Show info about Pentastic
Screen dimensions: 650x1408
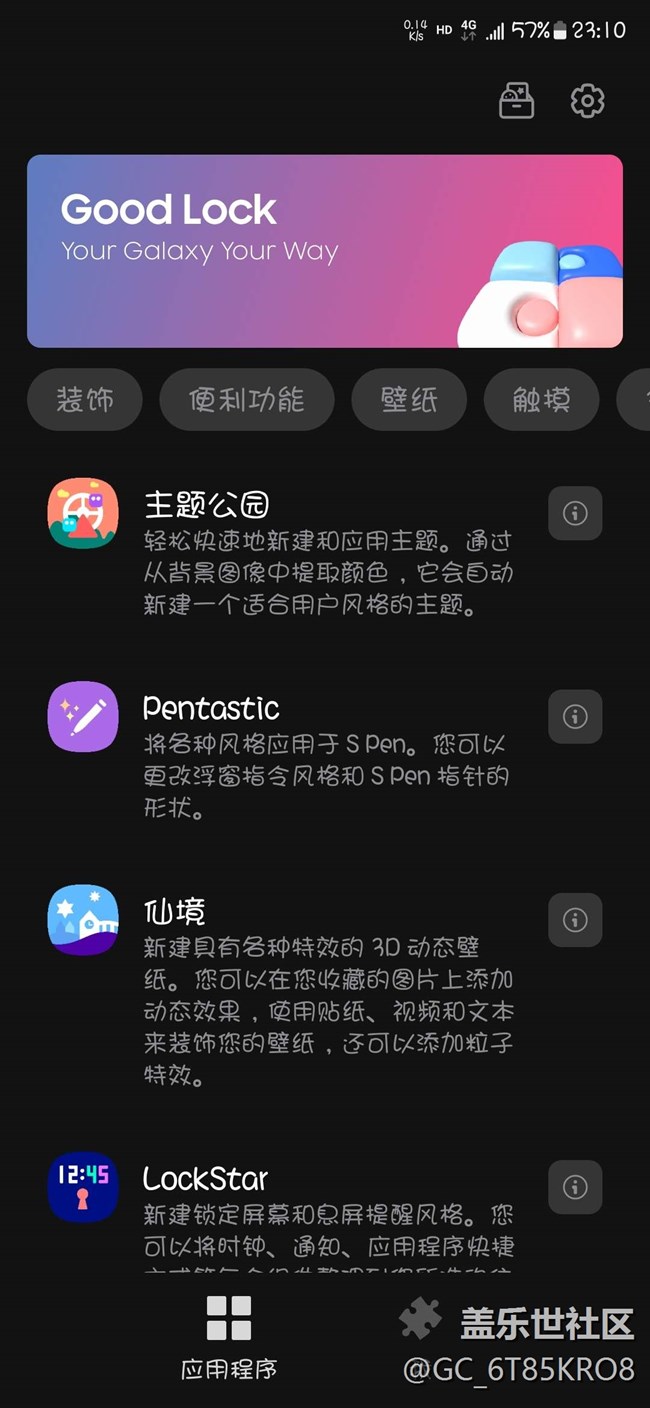tap(575, 716)
